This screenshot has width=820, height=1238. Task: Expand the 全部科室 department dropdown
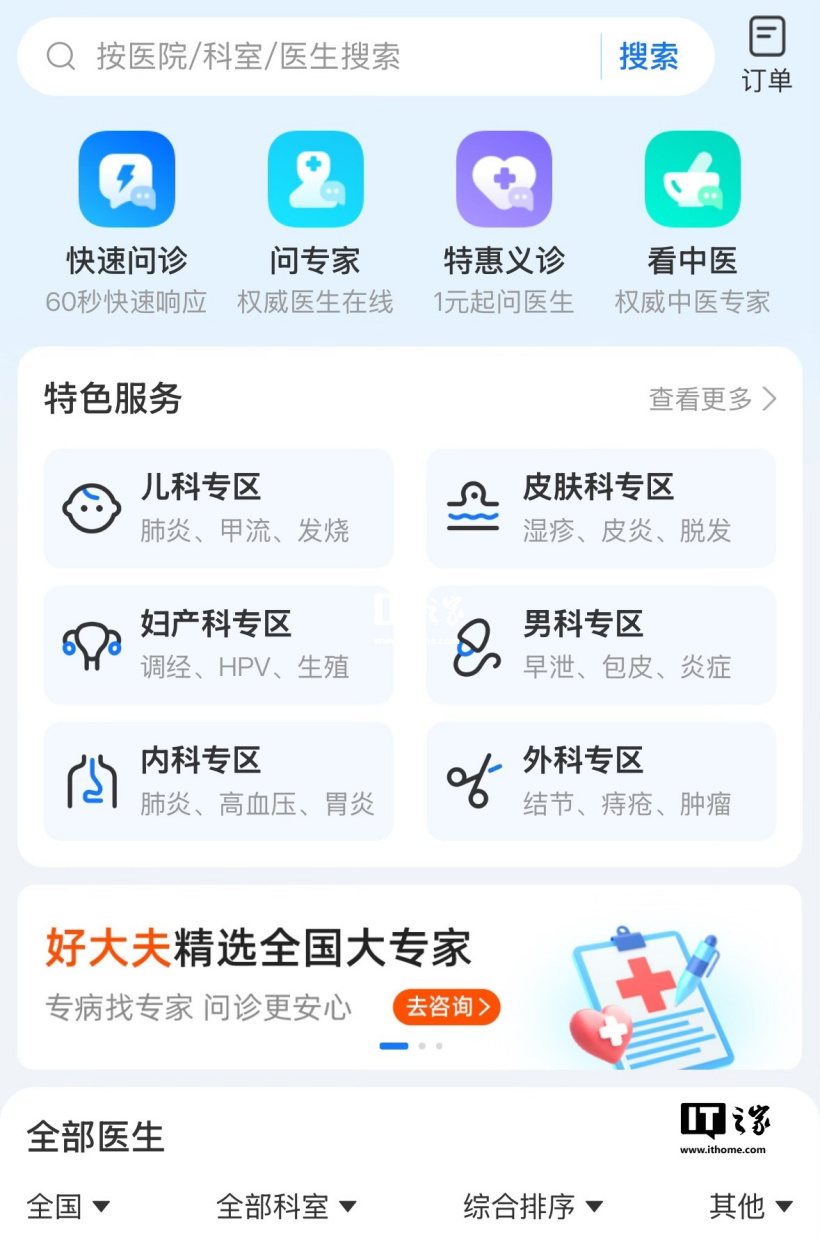click(x=286, y=1206)
